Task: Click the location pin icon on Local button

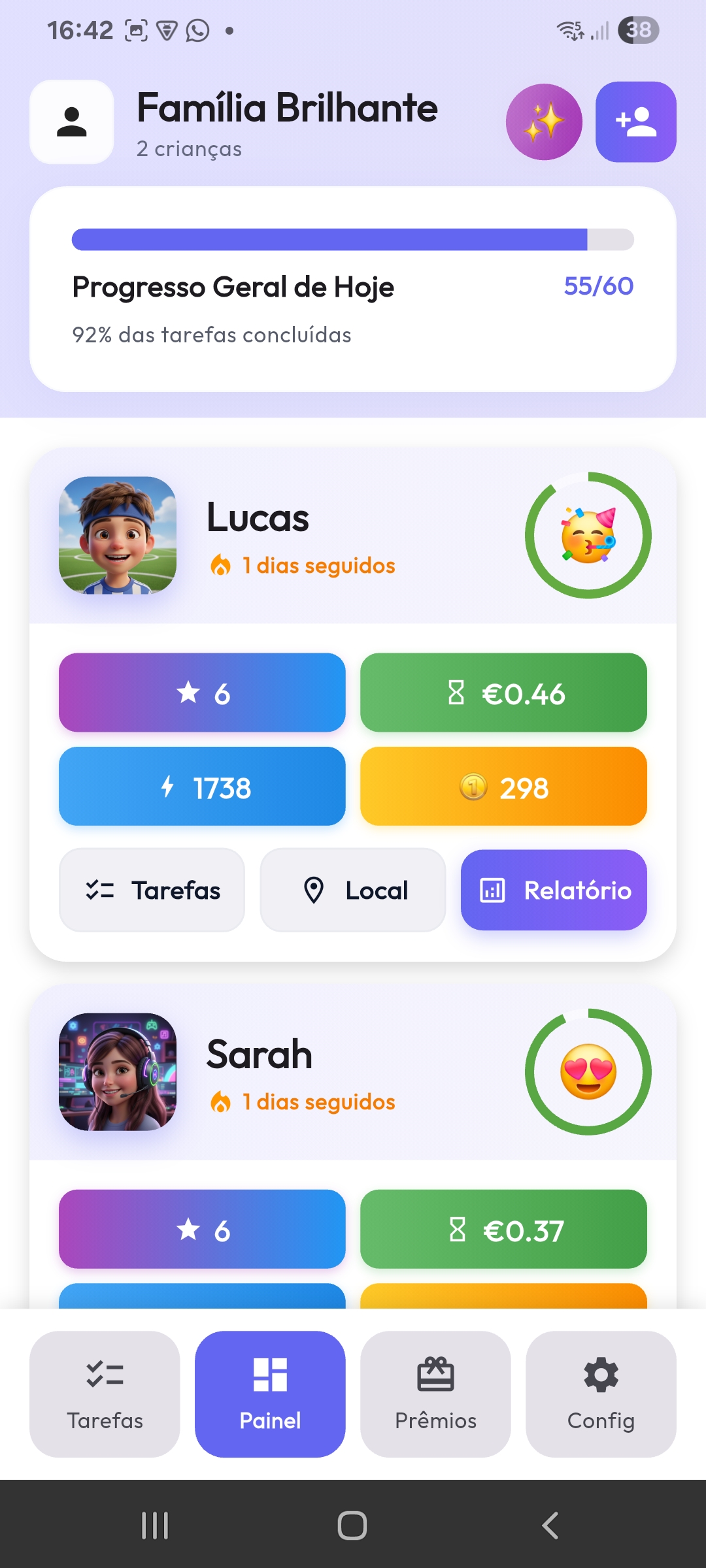Action: point(314,890)
